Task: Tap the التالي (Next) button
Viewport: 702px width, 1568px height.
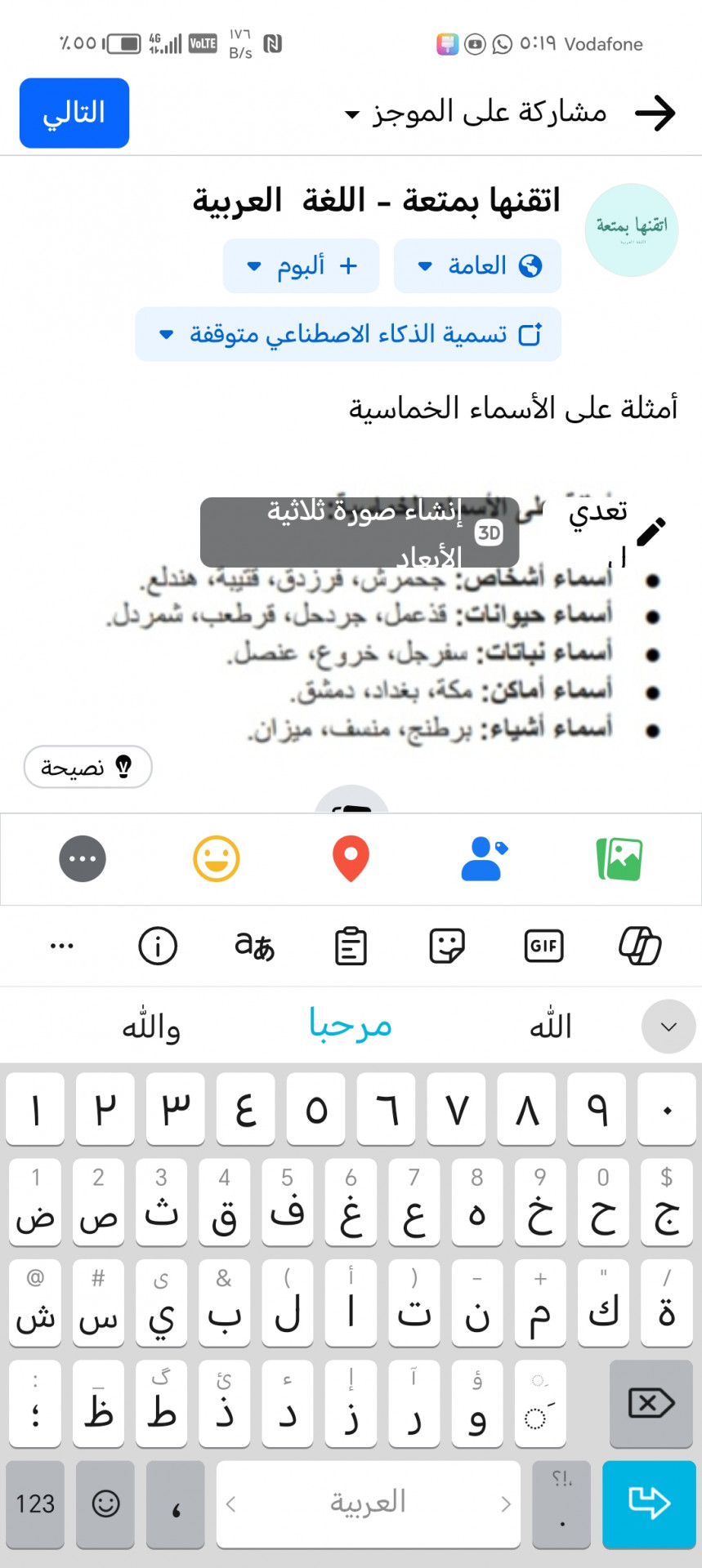Action: (x=74, y=113)
